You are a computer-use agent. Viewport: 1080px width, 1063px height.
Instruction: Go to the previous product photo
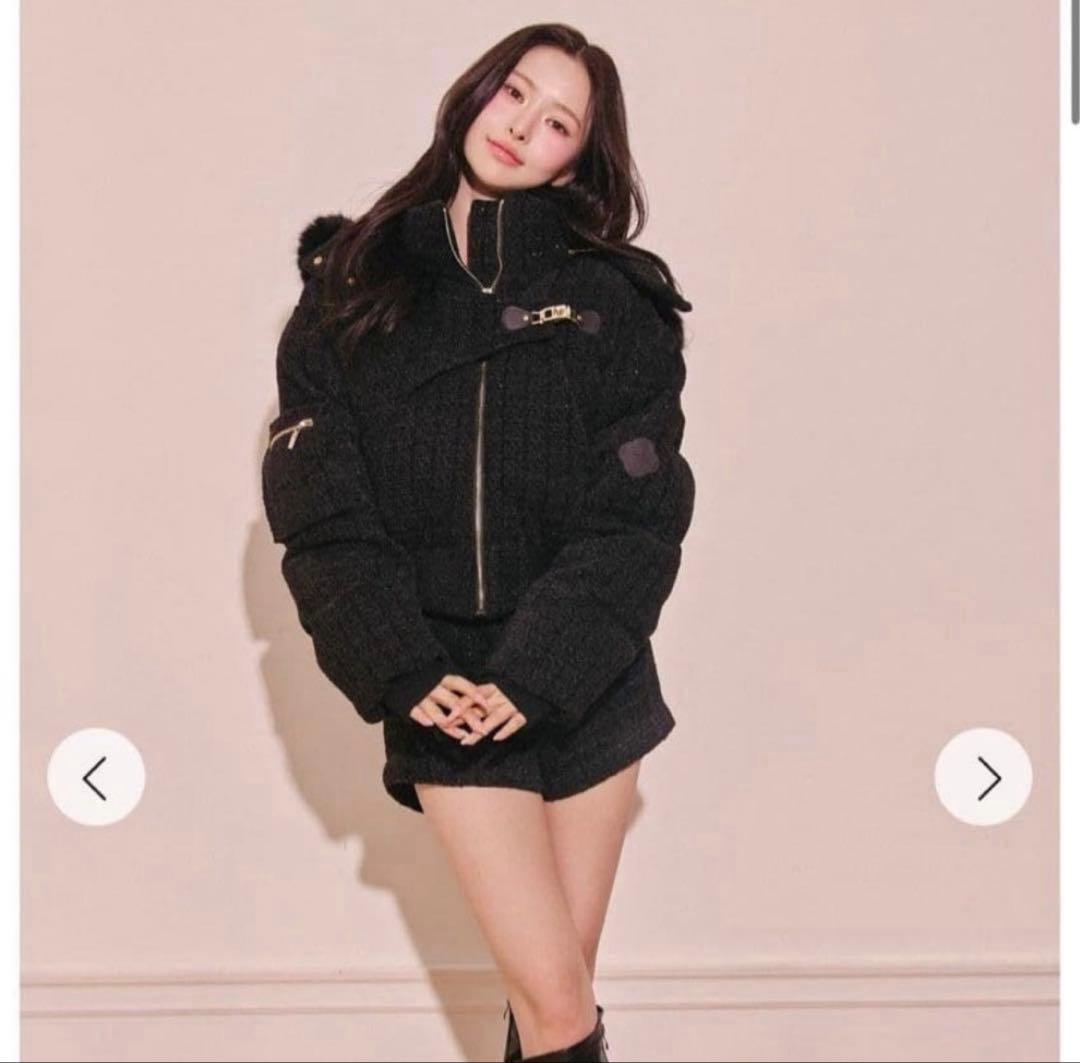[x=96, y=777]
